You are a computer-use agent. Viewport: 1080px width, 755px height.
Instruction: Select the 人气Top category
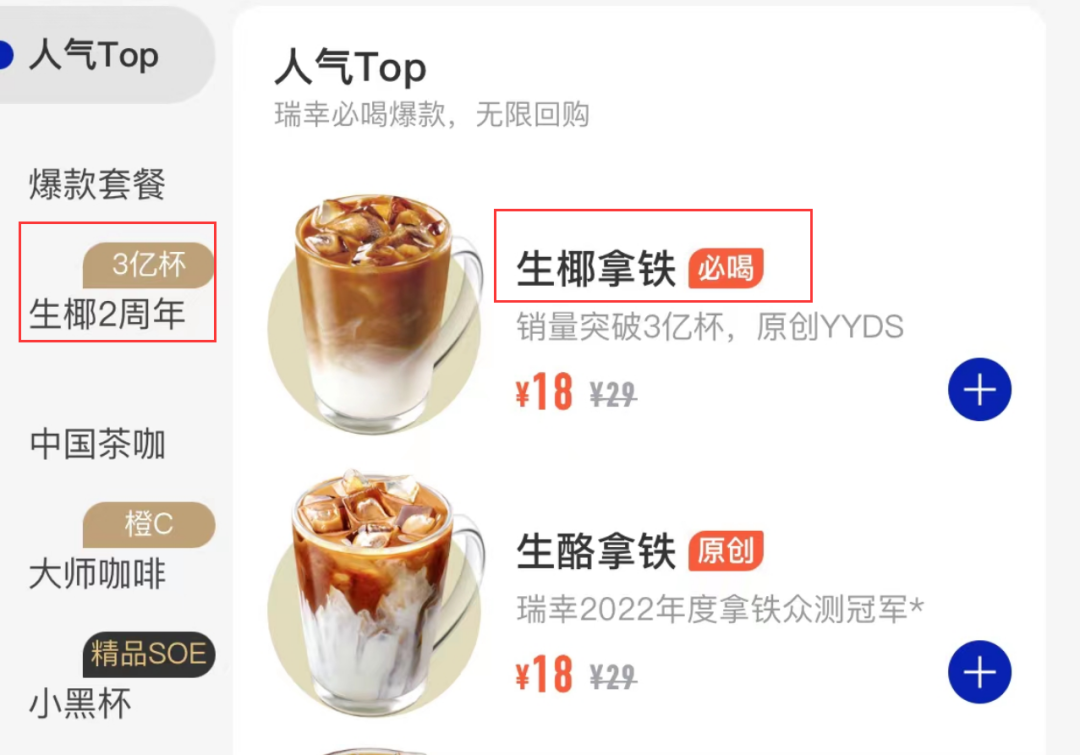[x=94, y=56]
